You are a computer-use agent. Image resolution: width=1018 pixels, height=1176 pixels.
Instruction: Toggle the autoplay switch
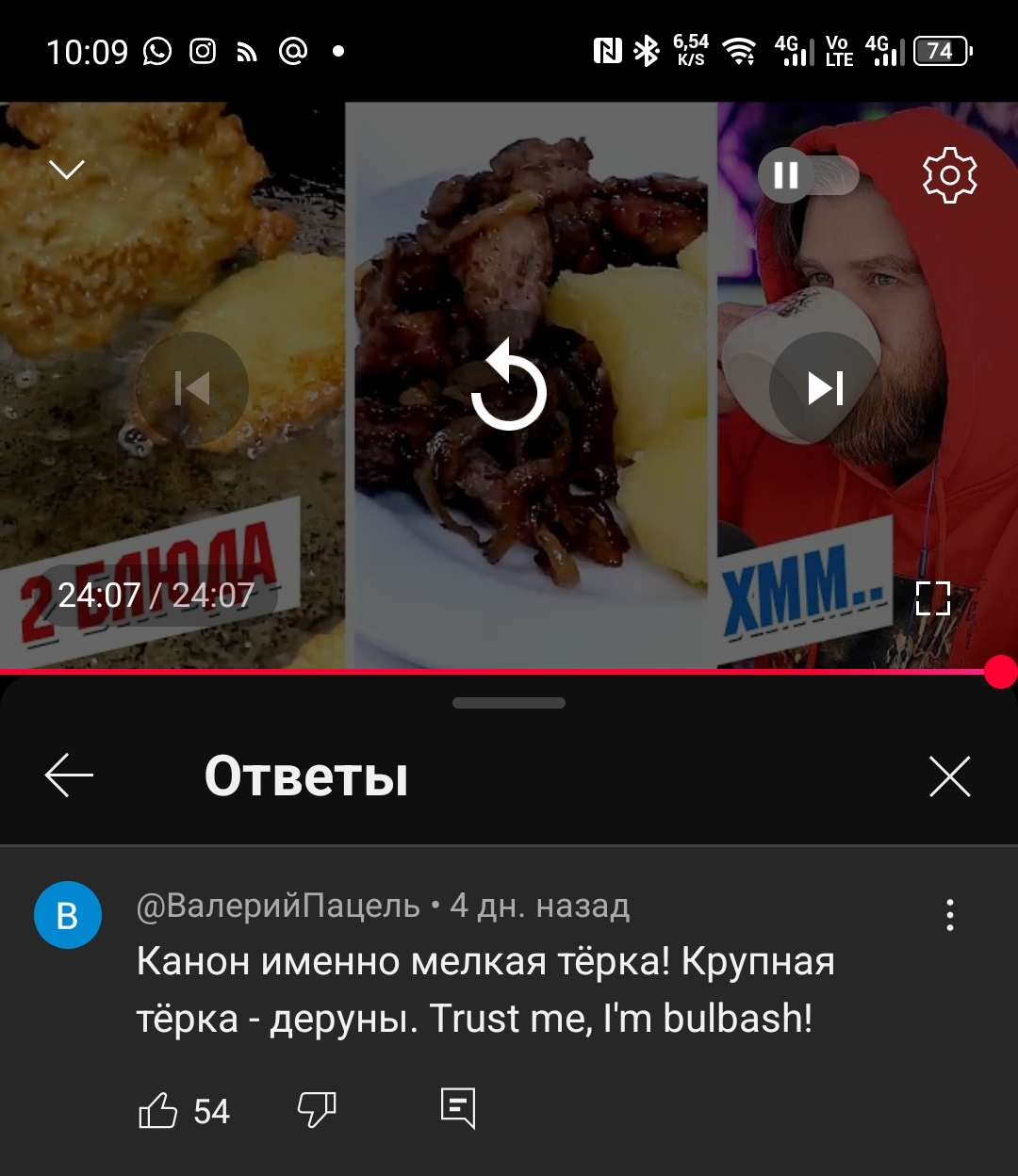[808, 175]
